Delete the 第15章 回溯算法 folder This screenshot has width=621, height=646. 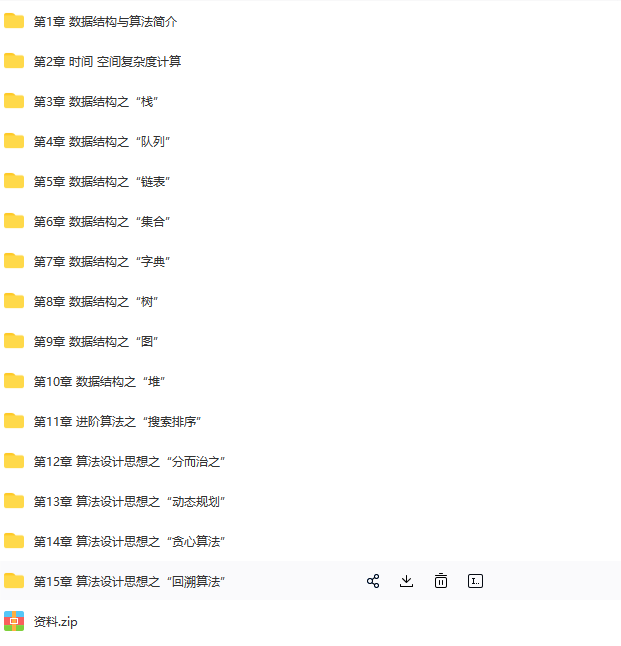(x=440, y=581)
